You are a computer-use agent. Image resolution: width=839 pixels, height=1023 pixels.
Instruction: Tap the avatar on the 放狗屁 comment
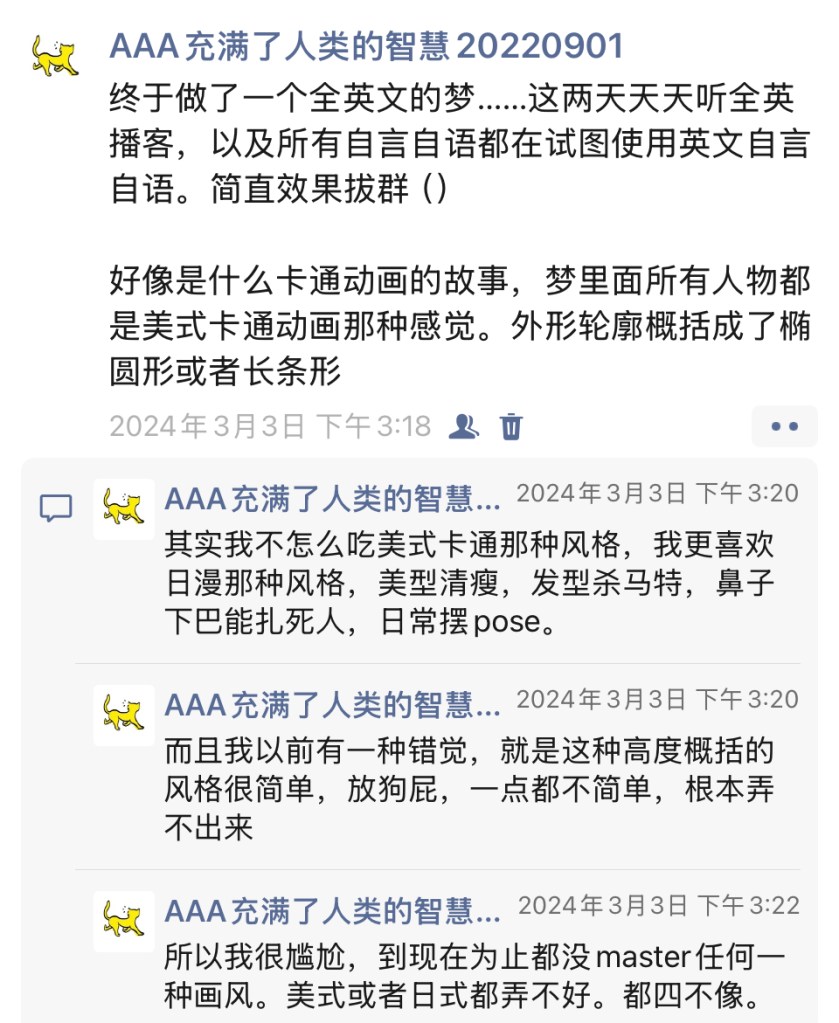pos(124,714)
